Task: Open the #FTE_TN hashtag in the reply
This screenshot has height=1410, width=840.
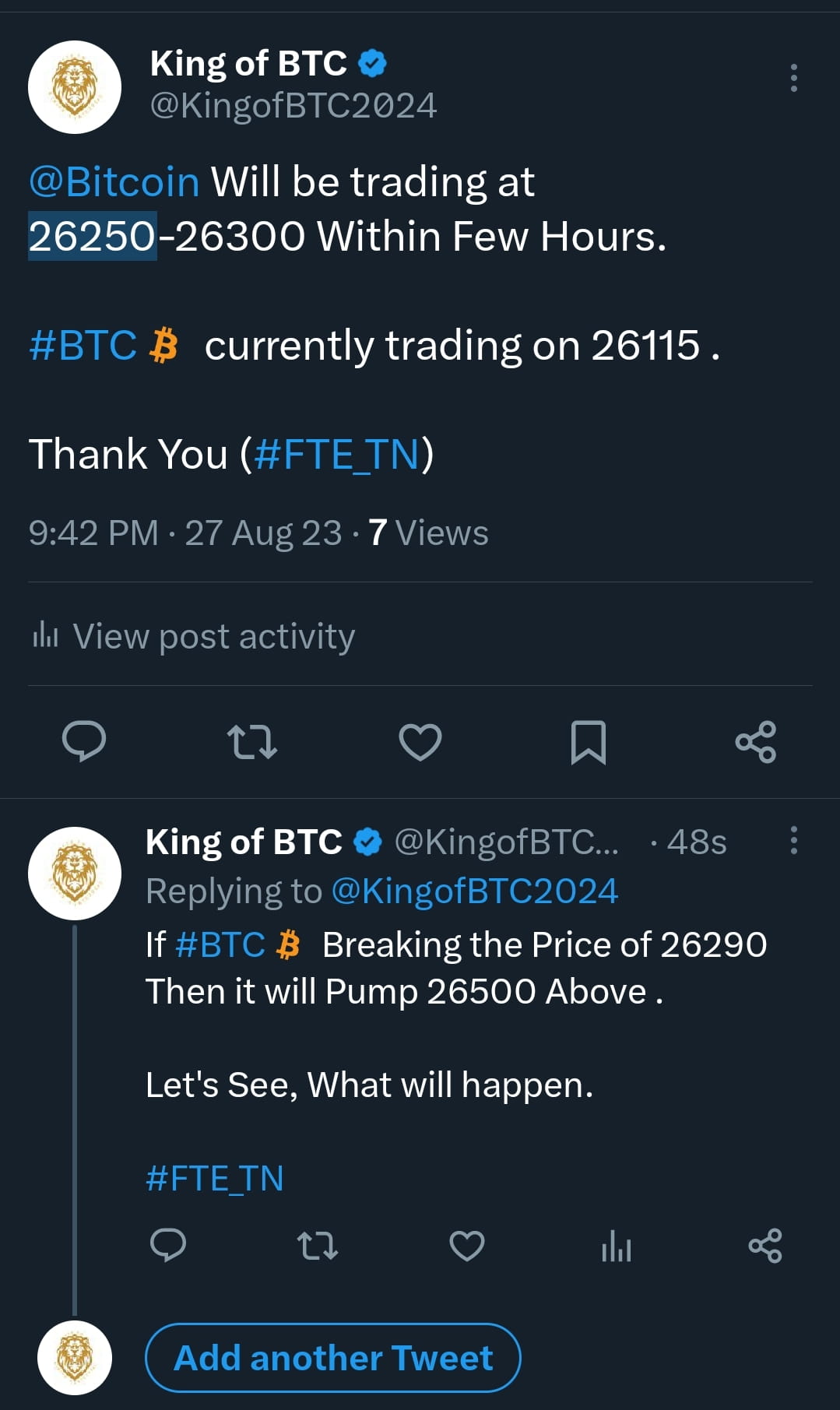Action: (x=215, y=1178)
